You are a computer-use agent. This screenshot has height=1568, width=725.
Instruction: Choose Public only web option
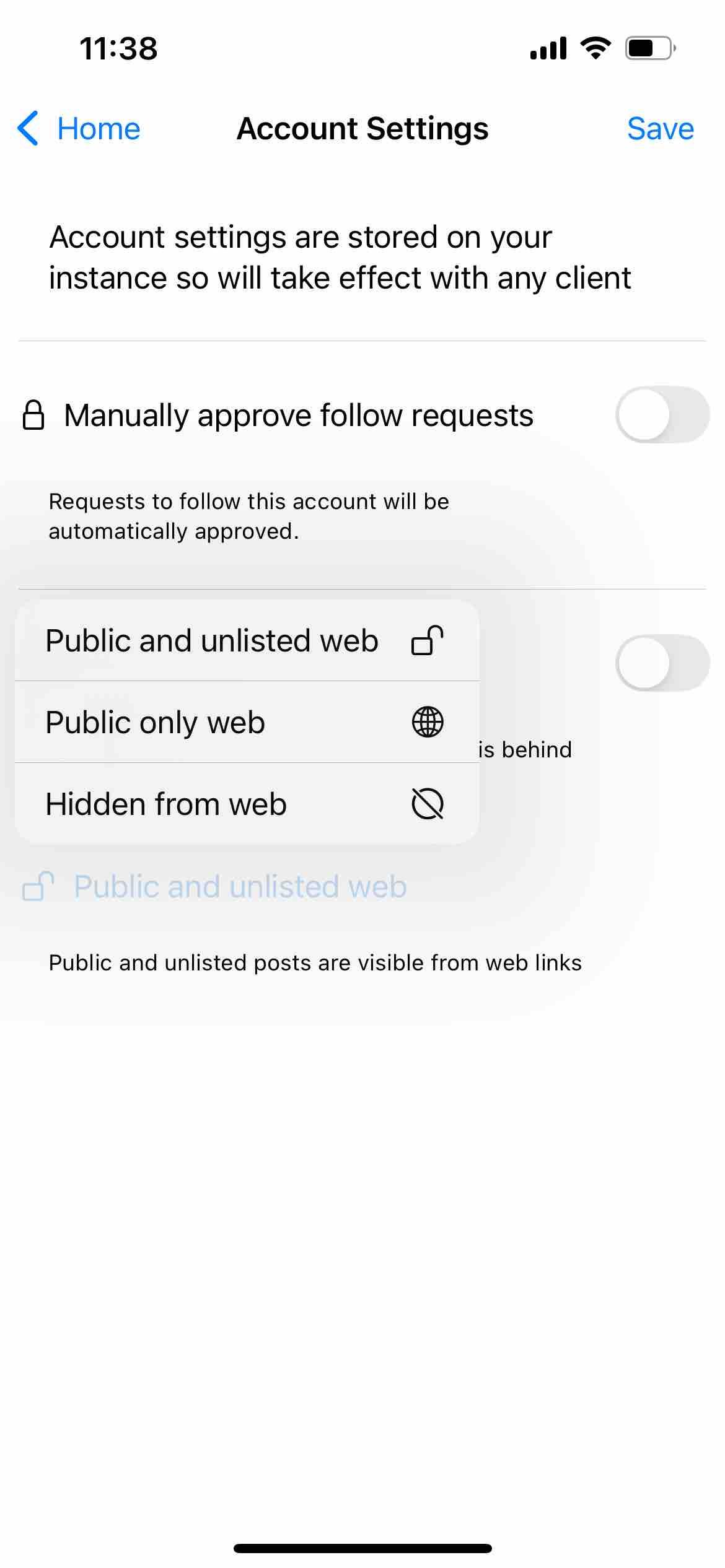point(247,722)
